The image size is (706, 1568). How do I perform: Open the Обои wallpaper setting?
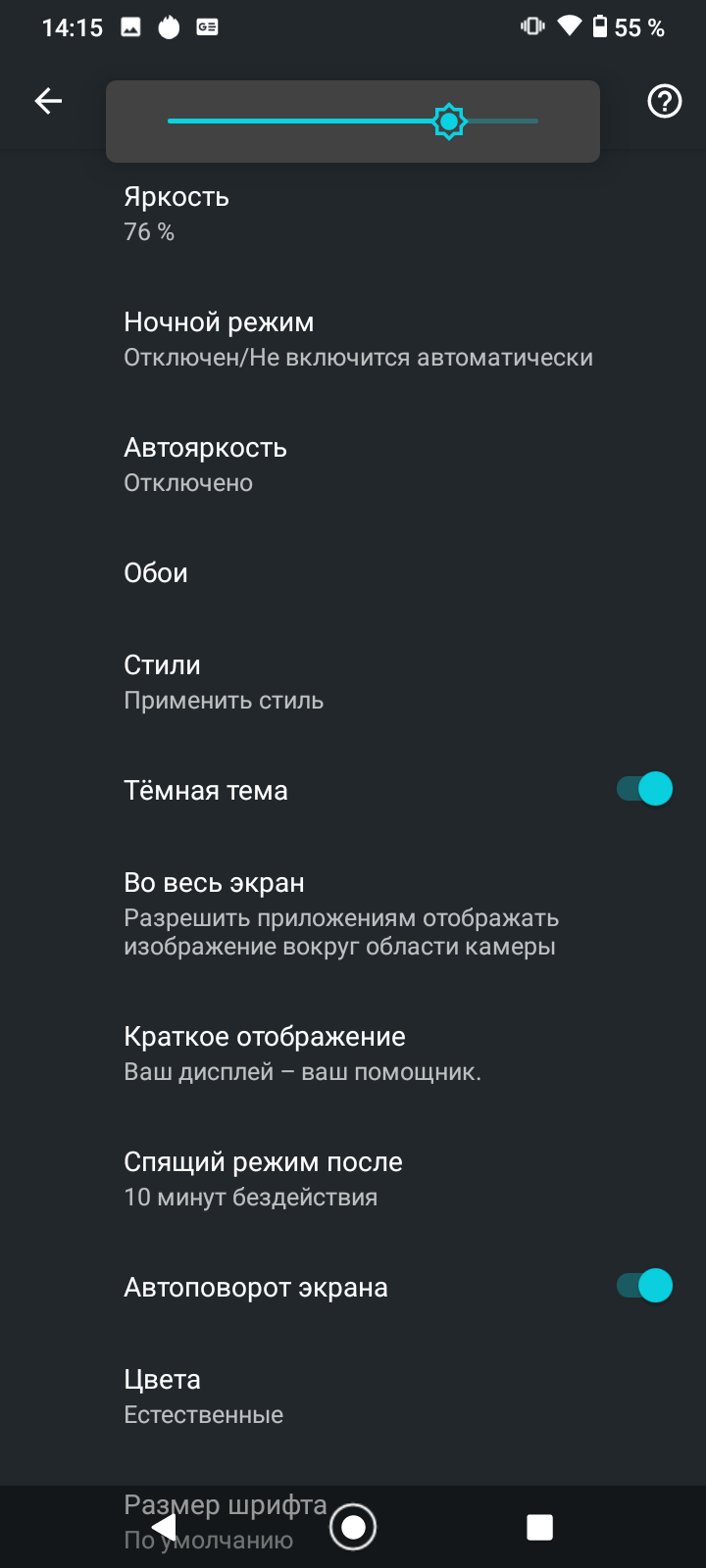(156, 573)
